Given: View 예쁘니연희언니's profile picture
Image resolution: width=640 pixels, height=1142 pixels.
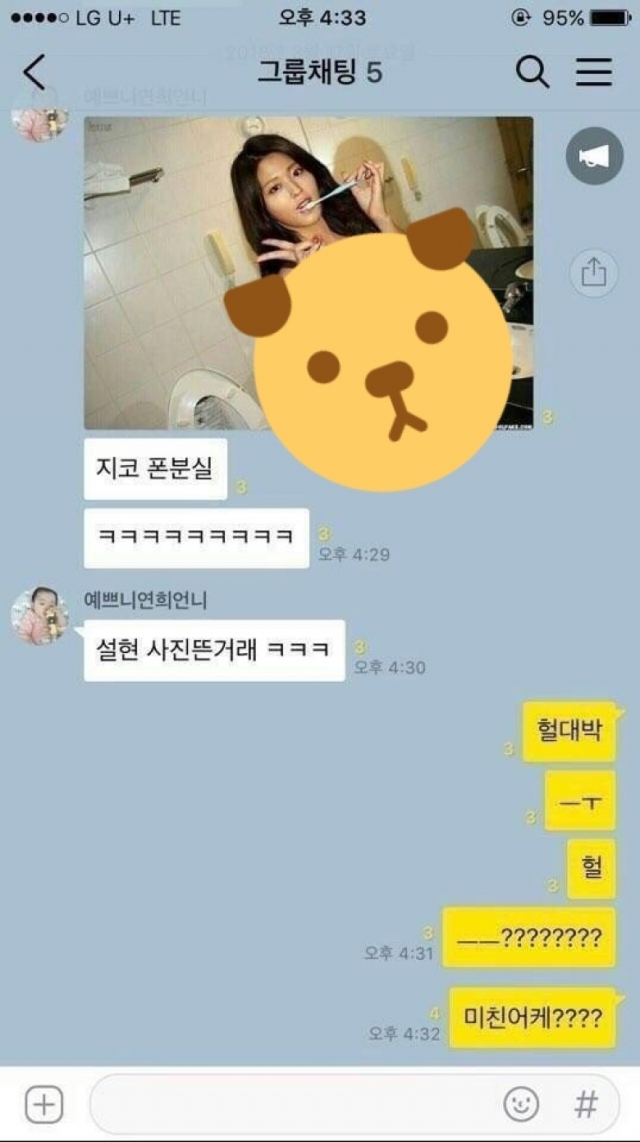Looking at the screenshot, I should coord(39,615).
